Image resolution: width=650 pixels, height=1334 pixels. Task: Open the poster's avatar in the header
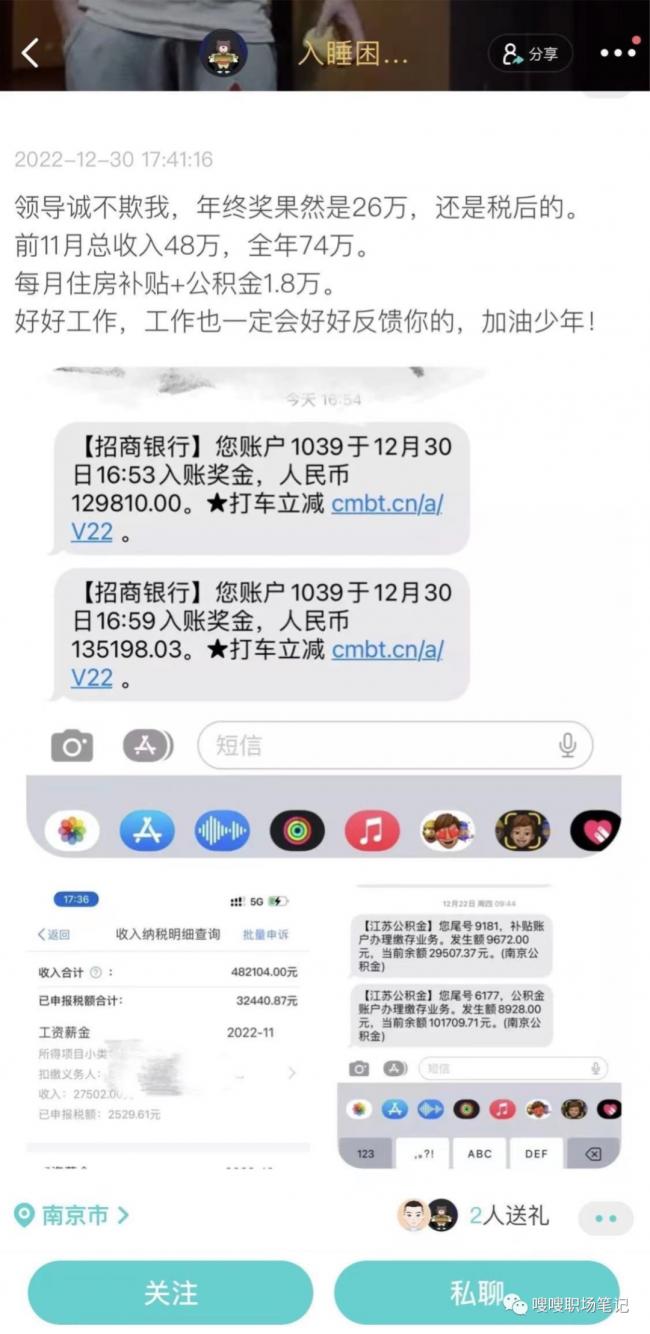[x=224, y=53]
